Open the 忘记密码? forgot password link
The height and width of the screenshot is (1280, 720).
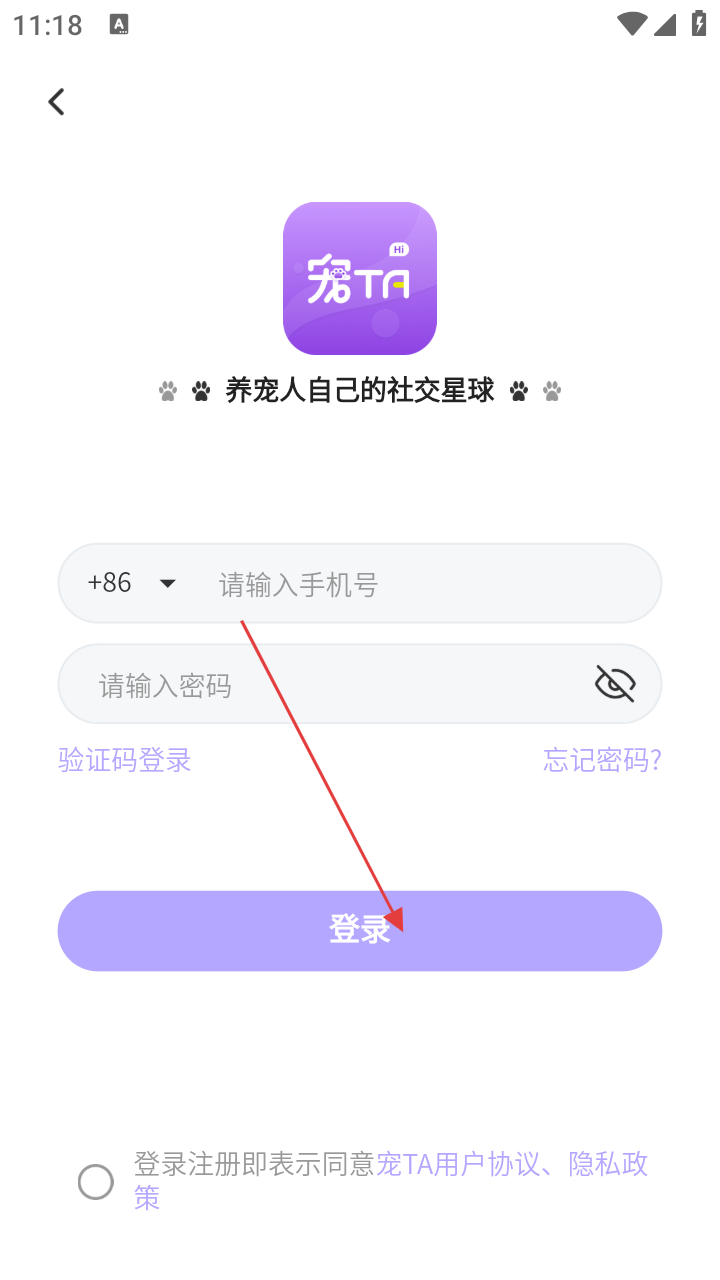pyautogui.click(x=602, y=760)
